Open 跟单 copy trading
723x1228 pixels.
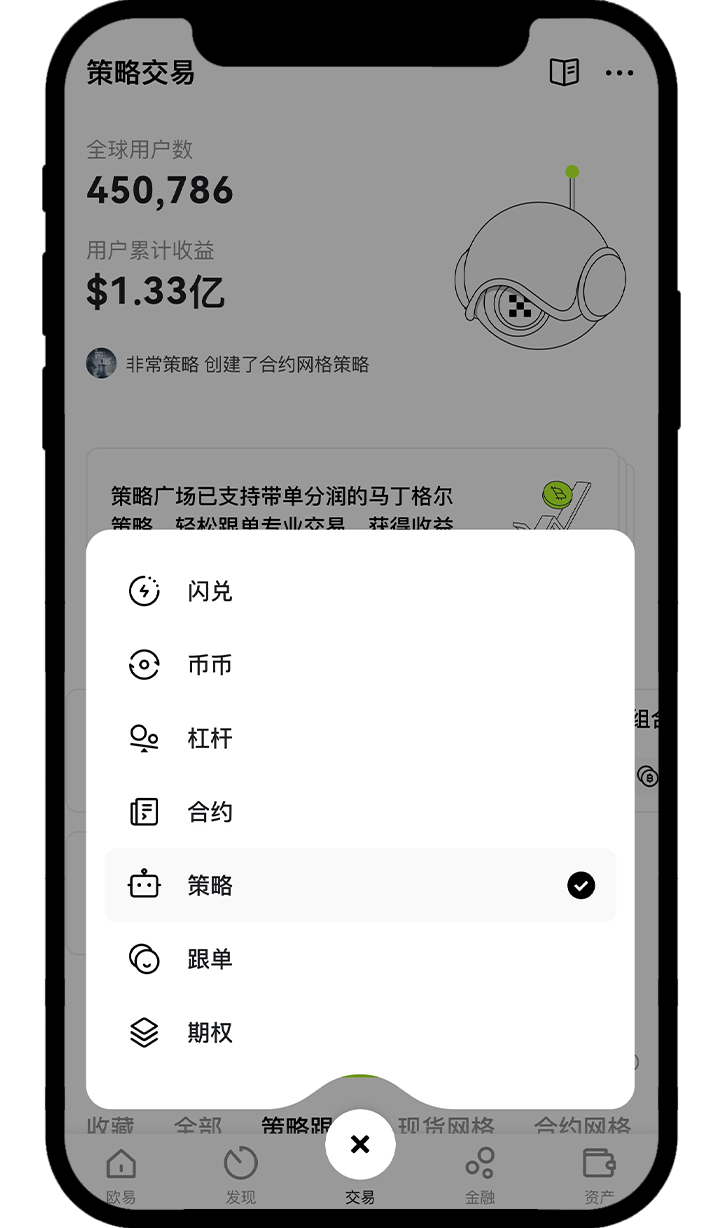coord(209,959)
